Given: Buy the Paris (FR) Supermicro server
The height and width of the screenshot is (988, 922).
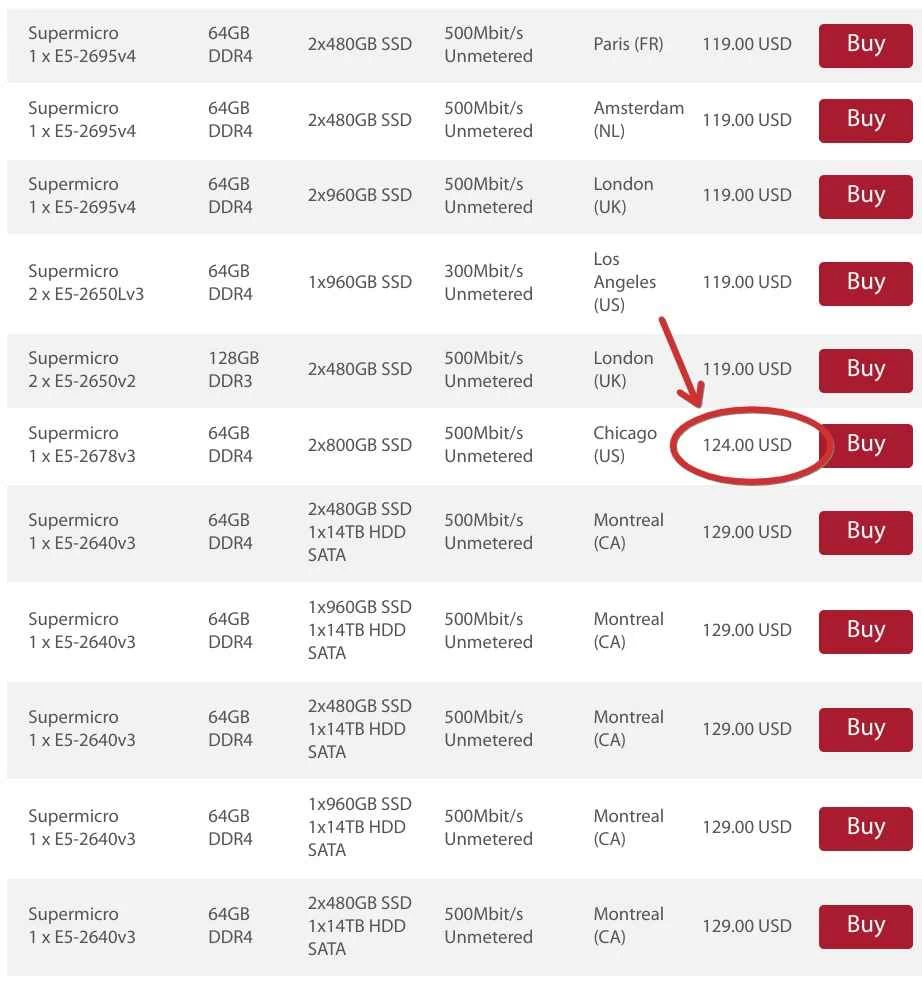Looking at the screenshot, I should [x=865, y=45].
